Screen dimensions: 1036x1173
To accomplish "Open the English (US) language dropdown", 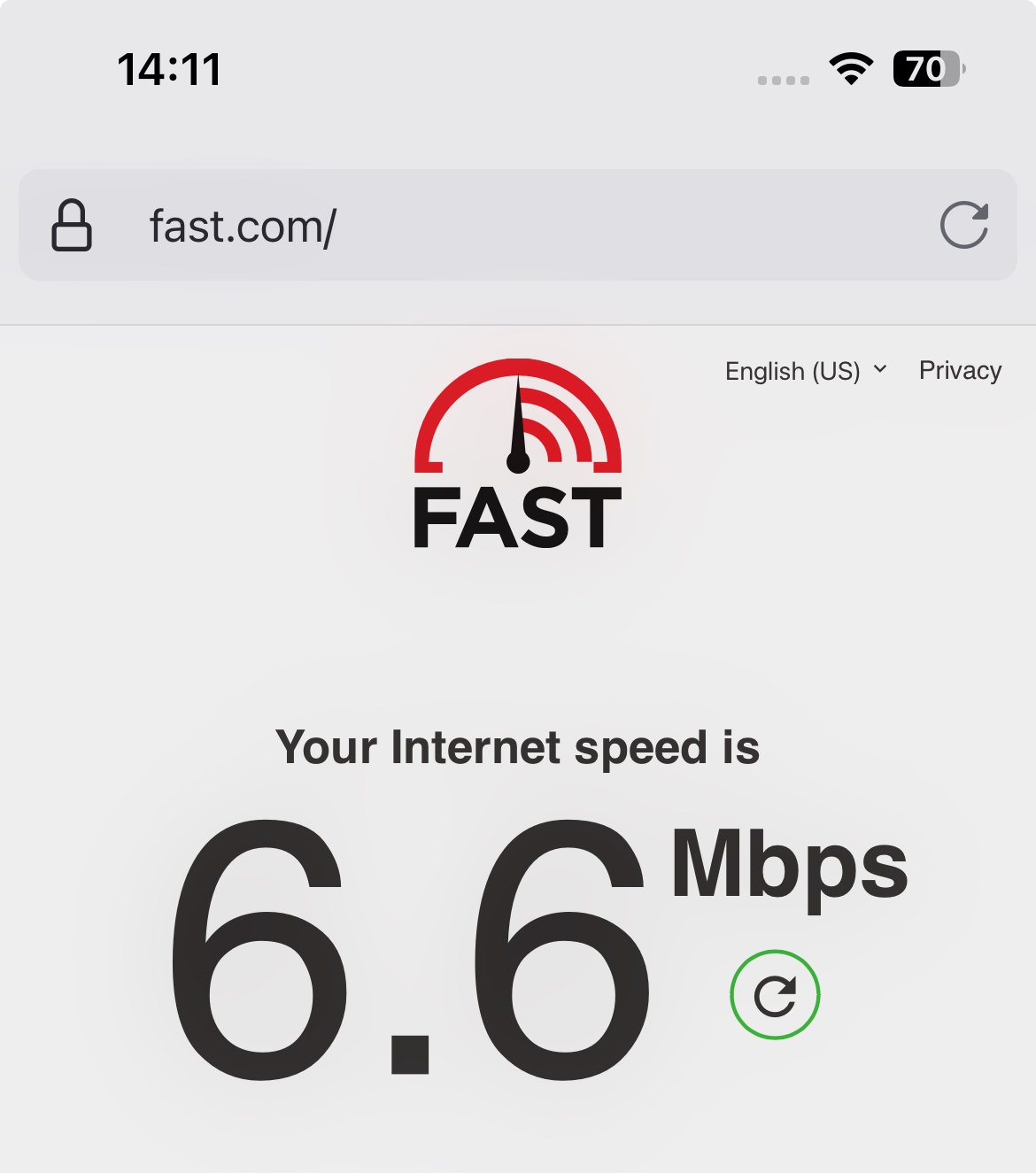I will [x=806, y=371].
